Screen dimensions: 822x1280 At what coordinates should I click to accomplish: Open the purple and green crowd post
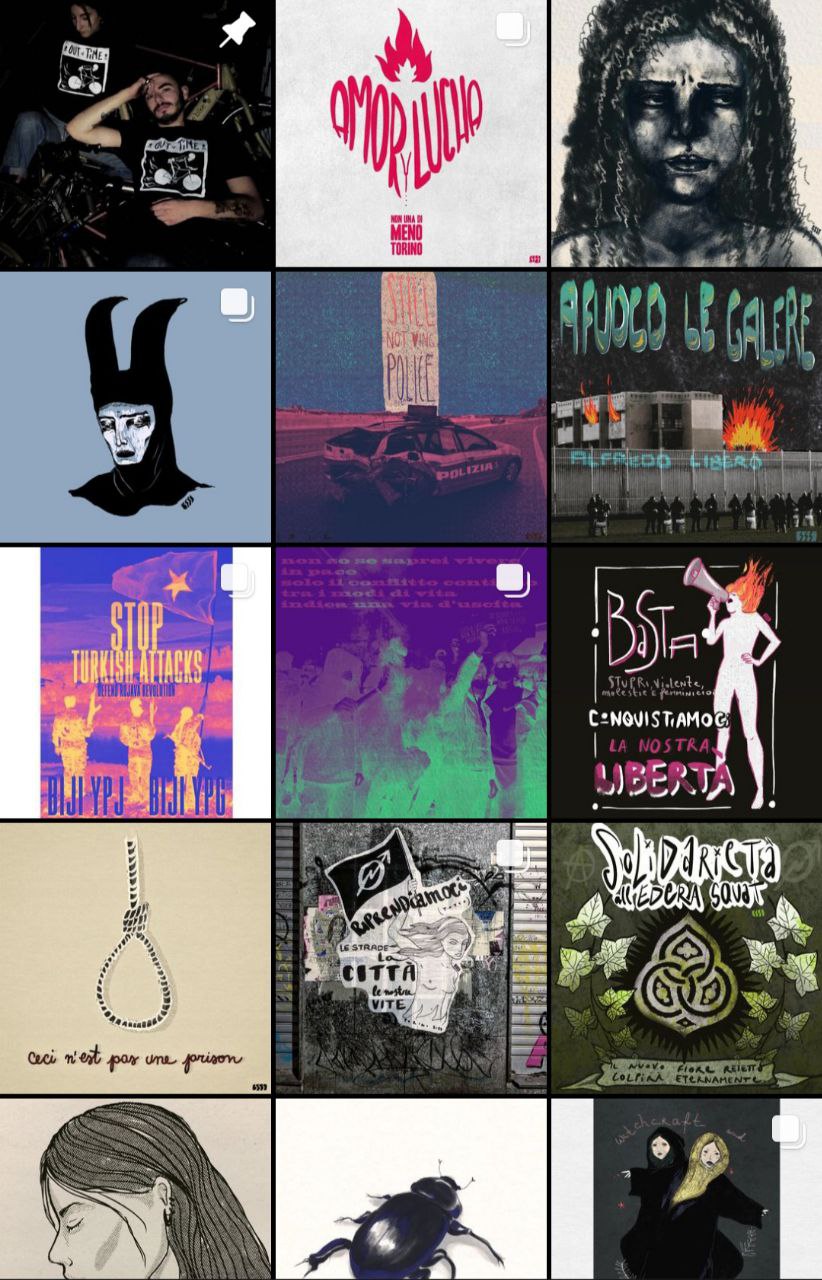[411, 682]
